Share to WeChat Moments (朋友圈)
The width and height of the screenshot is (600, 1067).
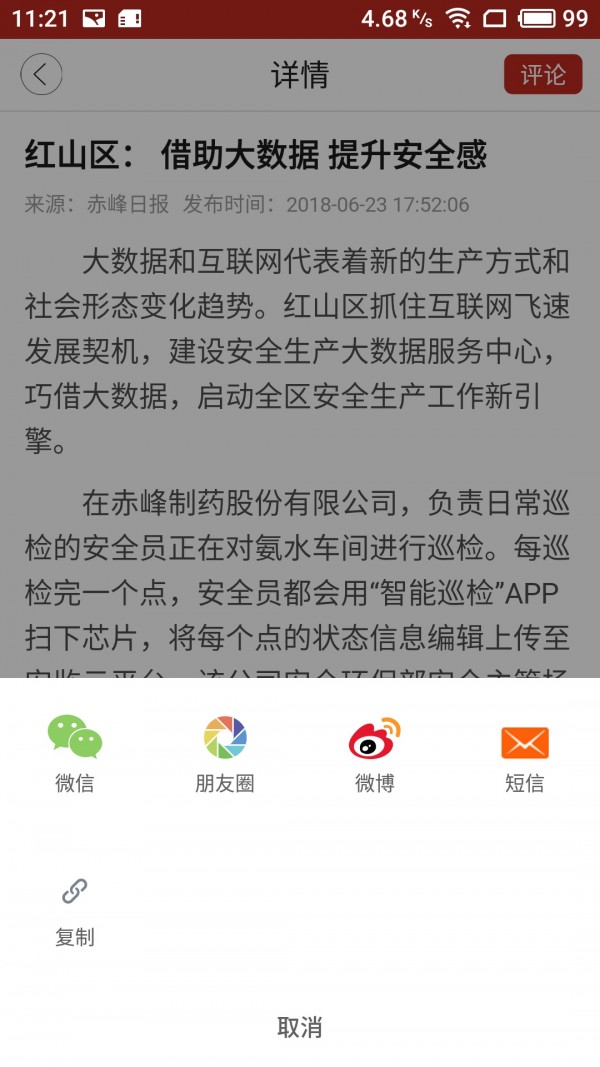[x=225, y=753]
